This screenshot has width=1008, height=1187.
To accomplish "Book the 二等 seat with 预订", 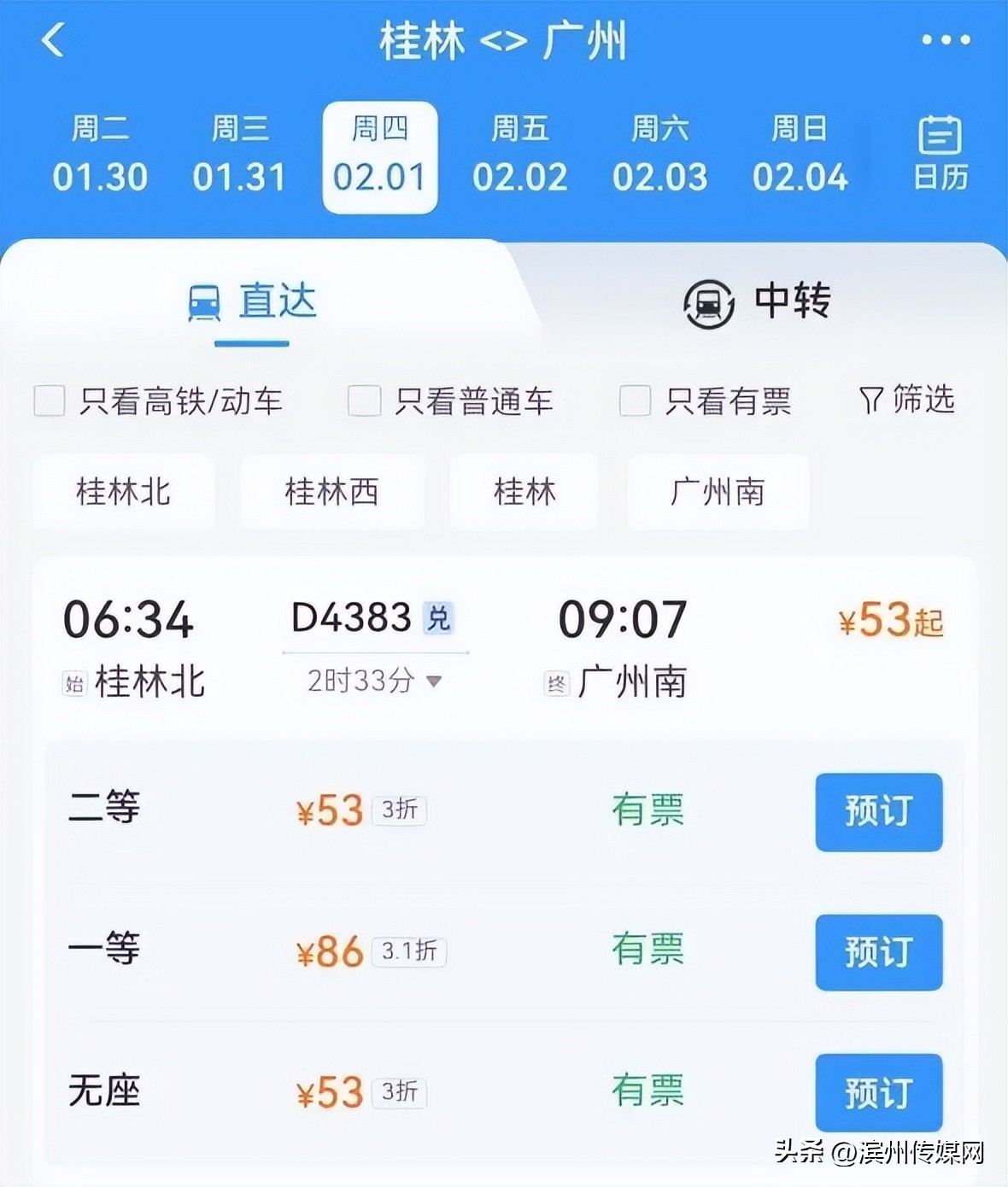I will (x=878, y=811).
